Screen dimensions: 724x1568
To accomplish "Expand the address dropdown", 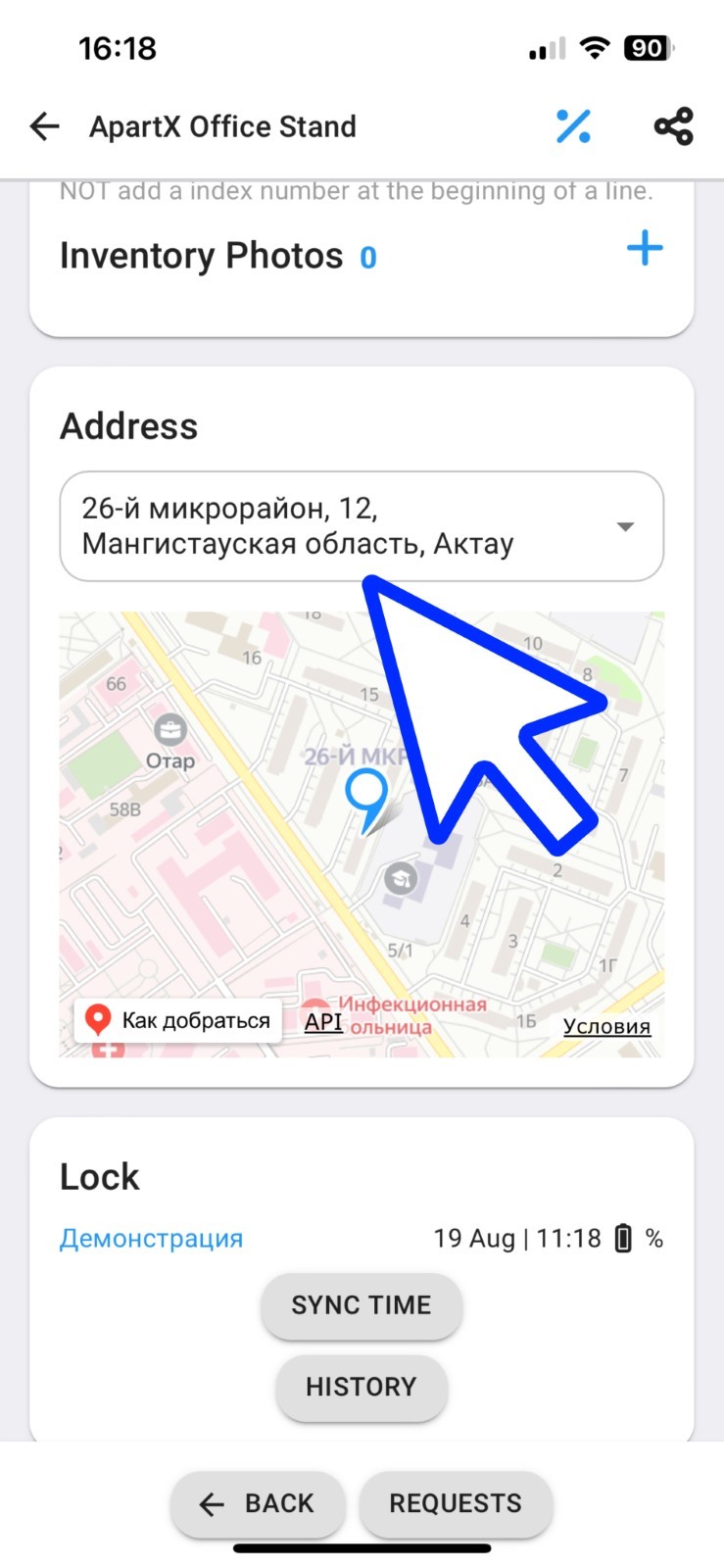I will pyautogui.click(x=625, y=526).
